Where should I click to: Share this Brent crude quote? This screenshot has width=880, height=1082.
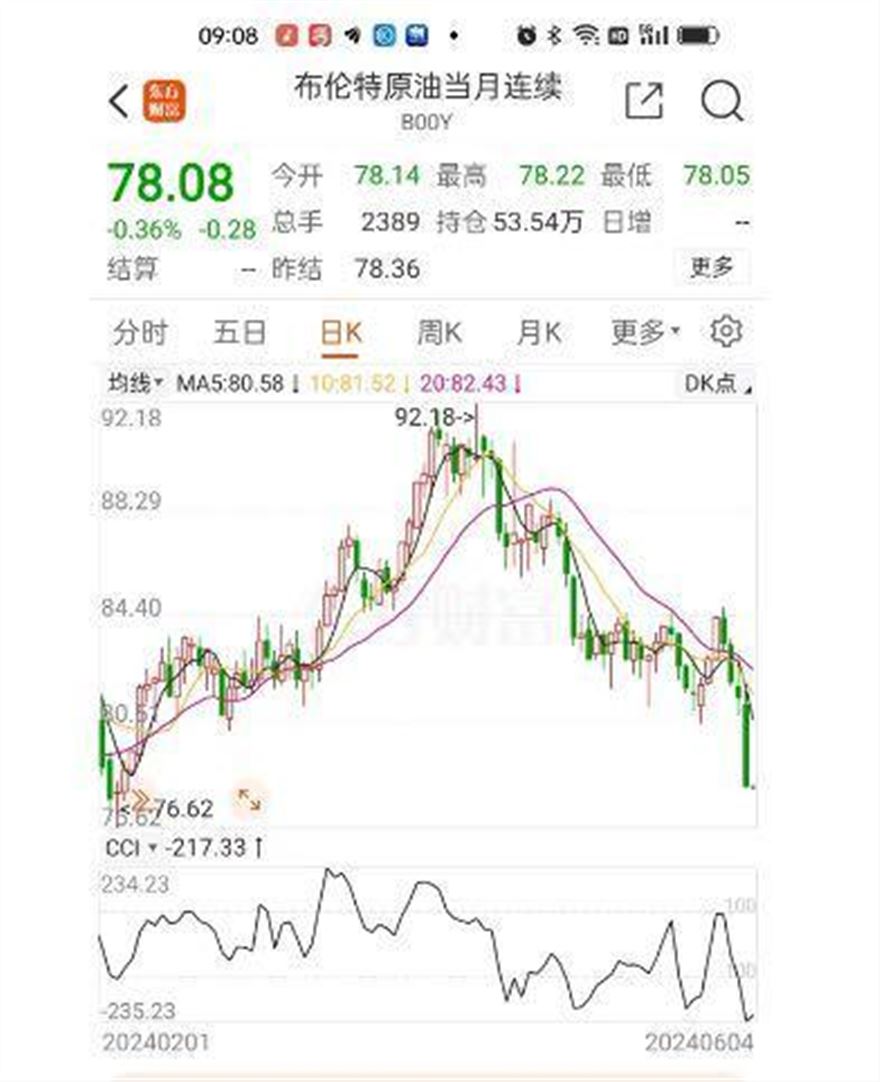coord(644,101)
